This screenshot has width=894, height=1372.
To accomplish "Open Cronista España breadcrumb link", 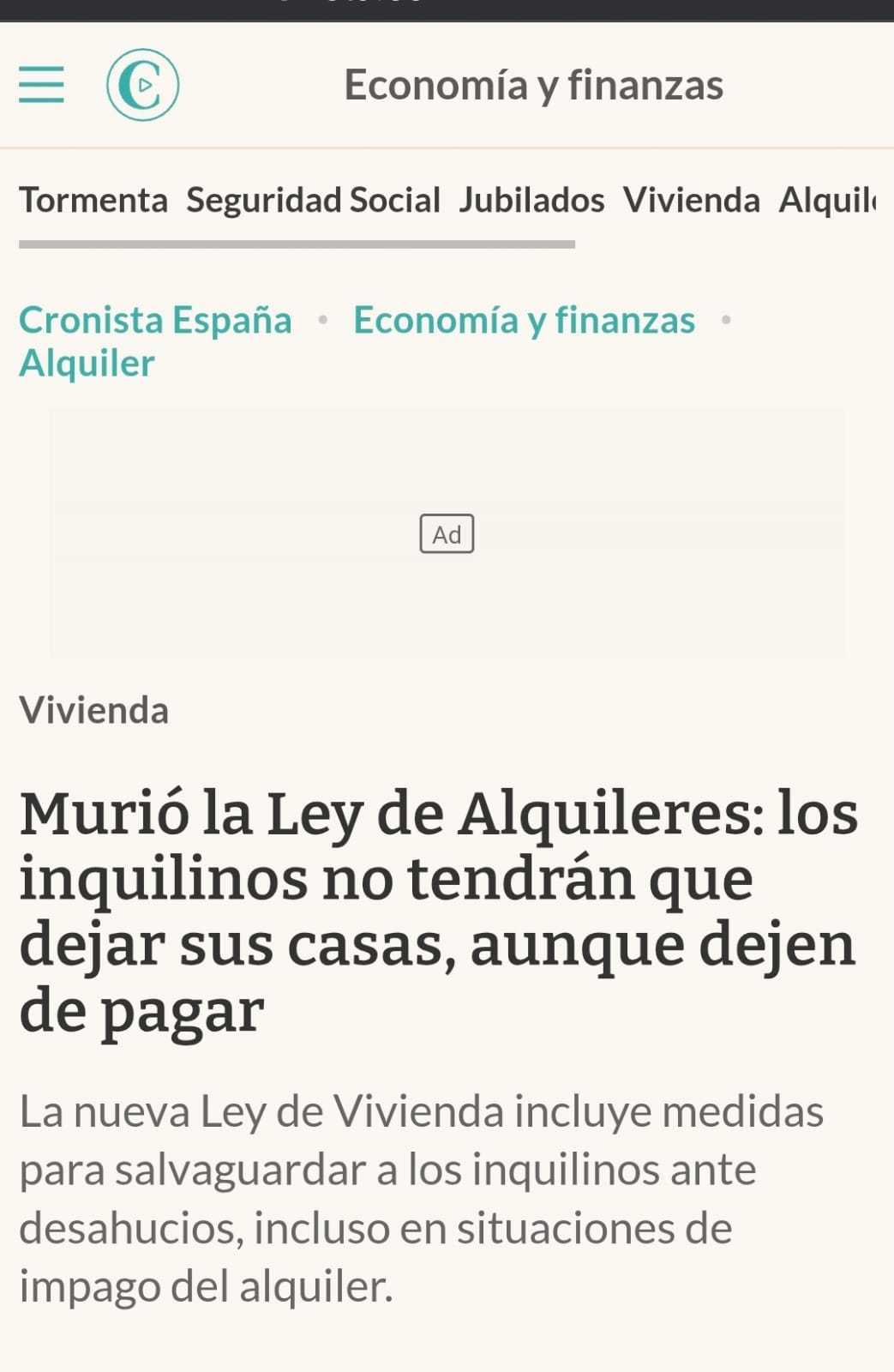I will click(x=155, y=320).
